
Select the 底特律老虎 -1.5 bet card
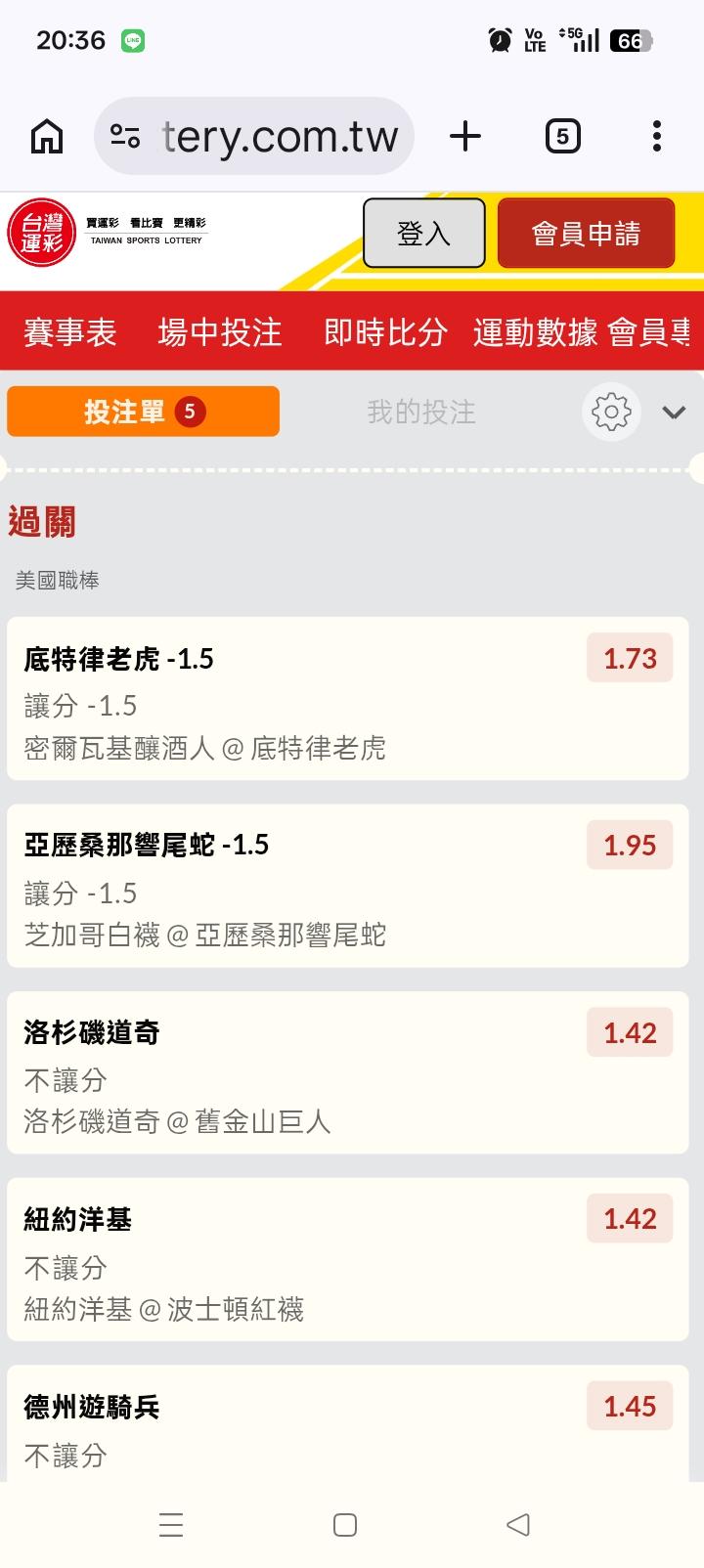click(348, 698)
